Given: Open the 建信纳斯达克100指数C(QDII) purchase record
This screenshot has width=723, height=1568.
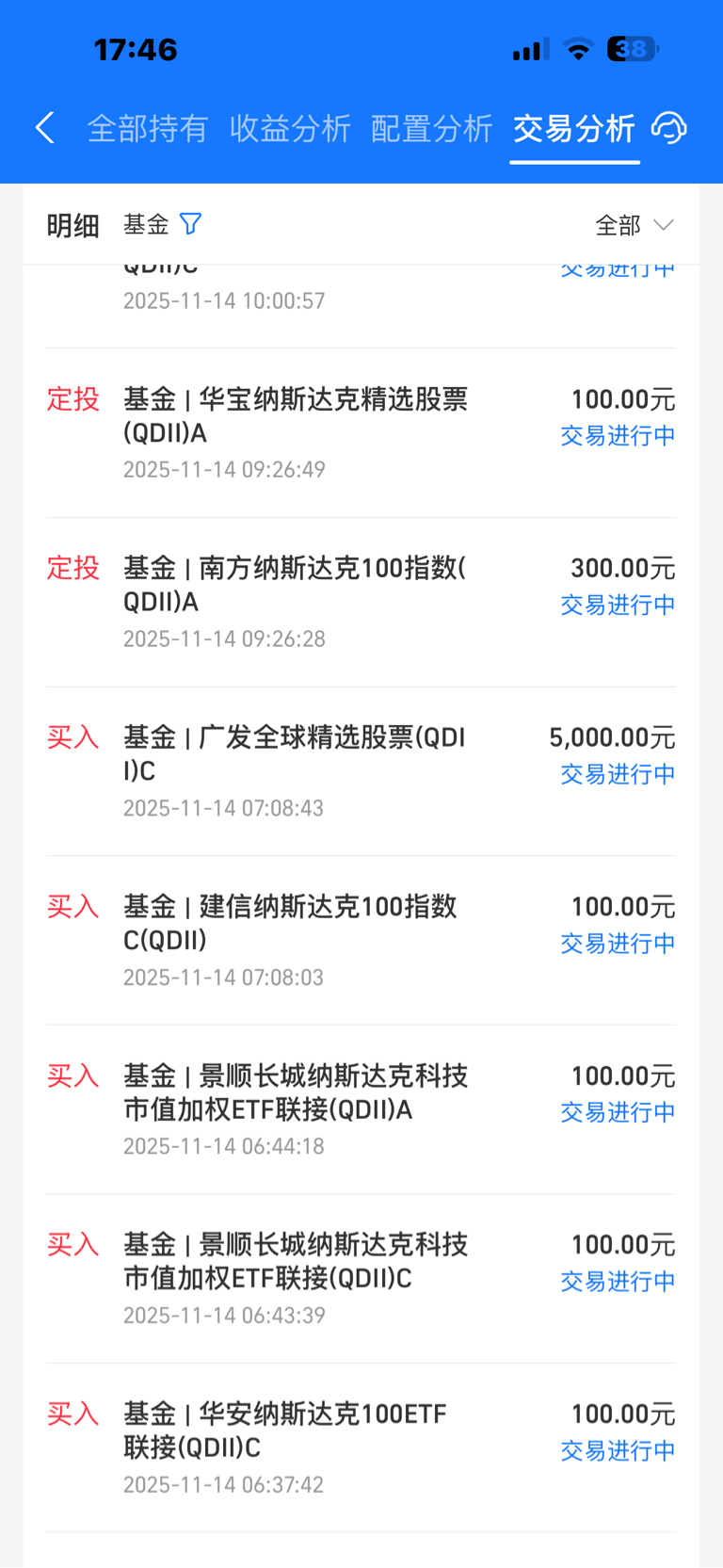Looking at the screenshot, I should [361, 941].
